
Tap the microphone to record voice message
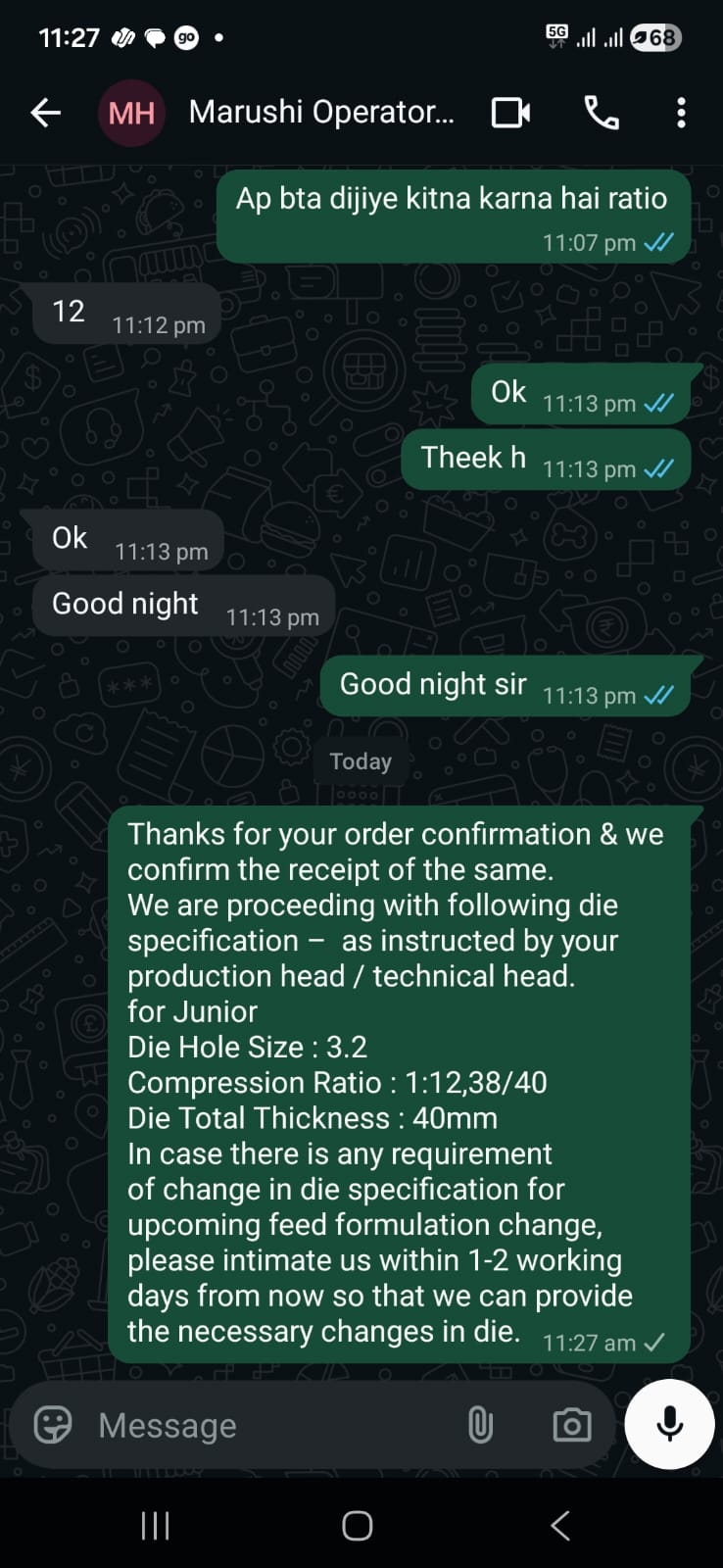coord(670,1424)
